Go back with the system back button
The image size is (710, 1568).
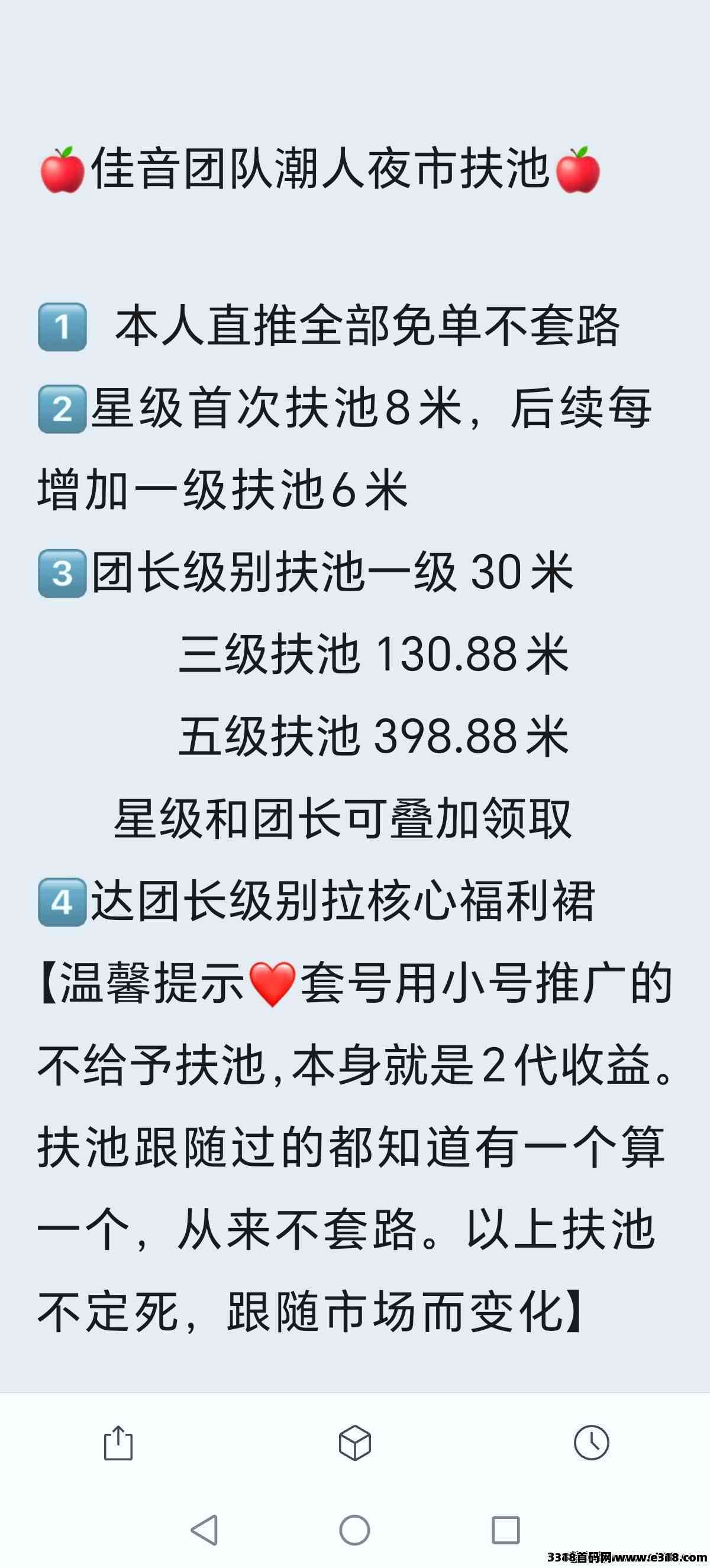[x=205, y=1530]
